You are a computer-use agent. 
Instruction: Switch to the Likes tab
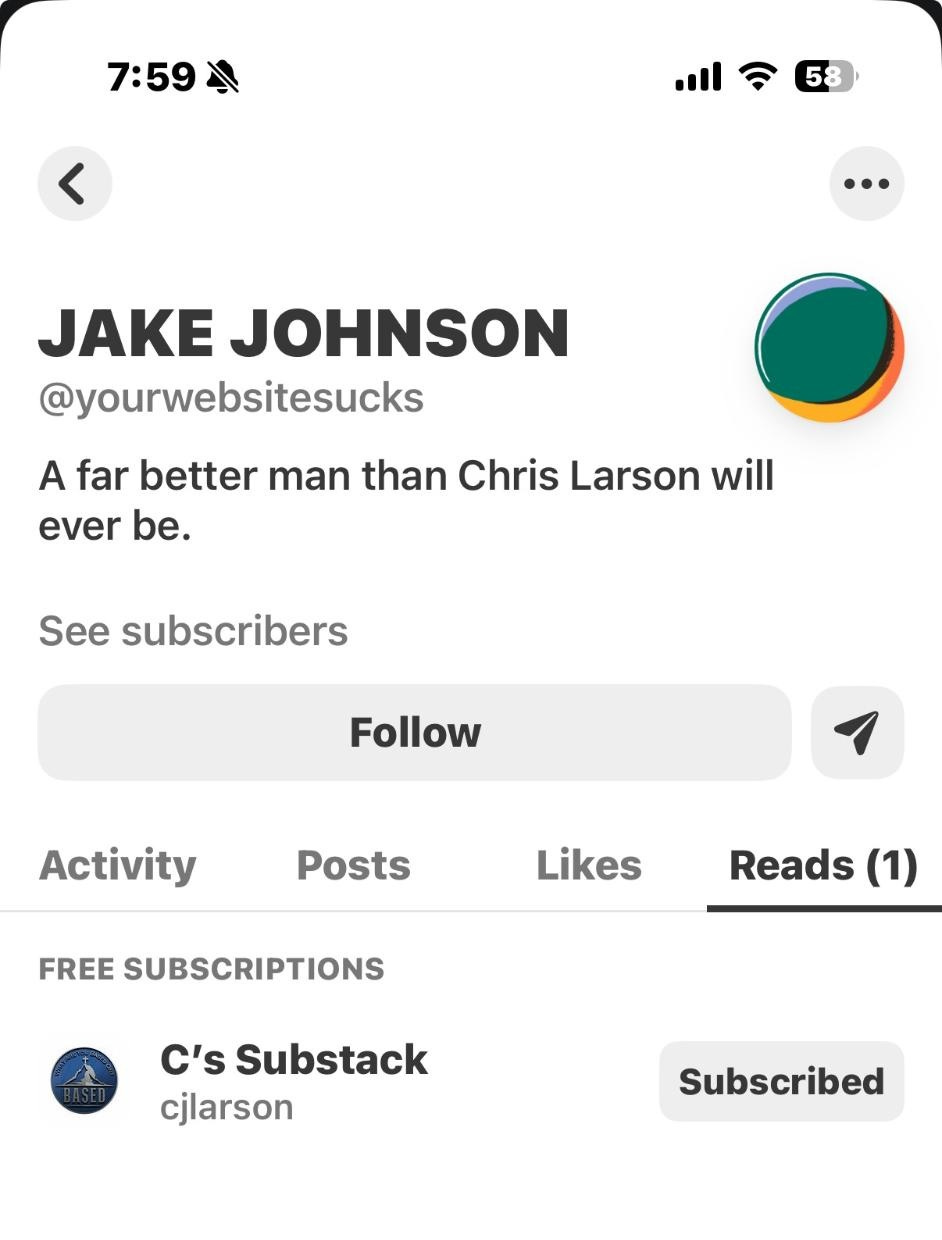point(588,865)
